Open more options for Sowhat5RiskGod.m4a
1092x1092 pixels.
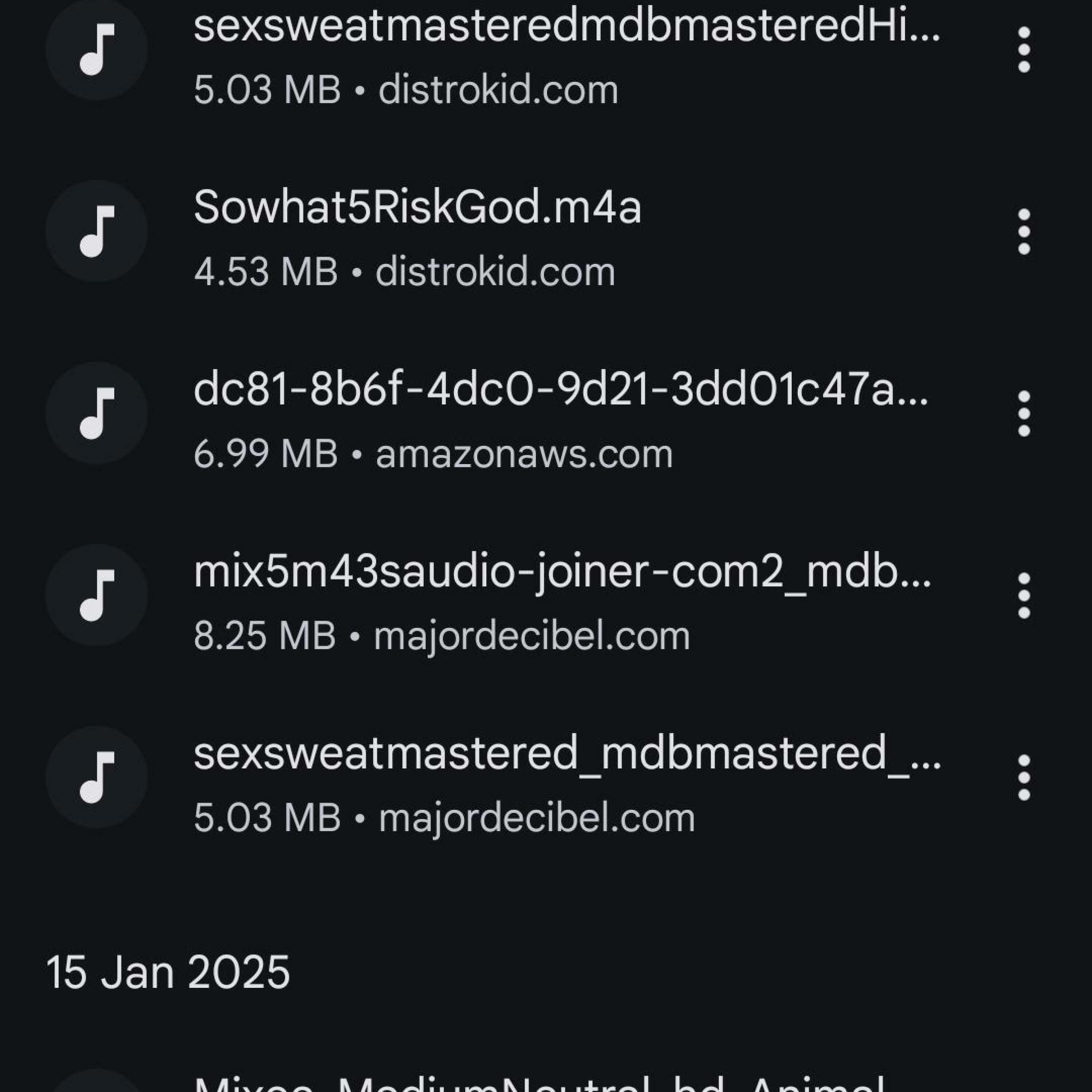point(1024,232)
